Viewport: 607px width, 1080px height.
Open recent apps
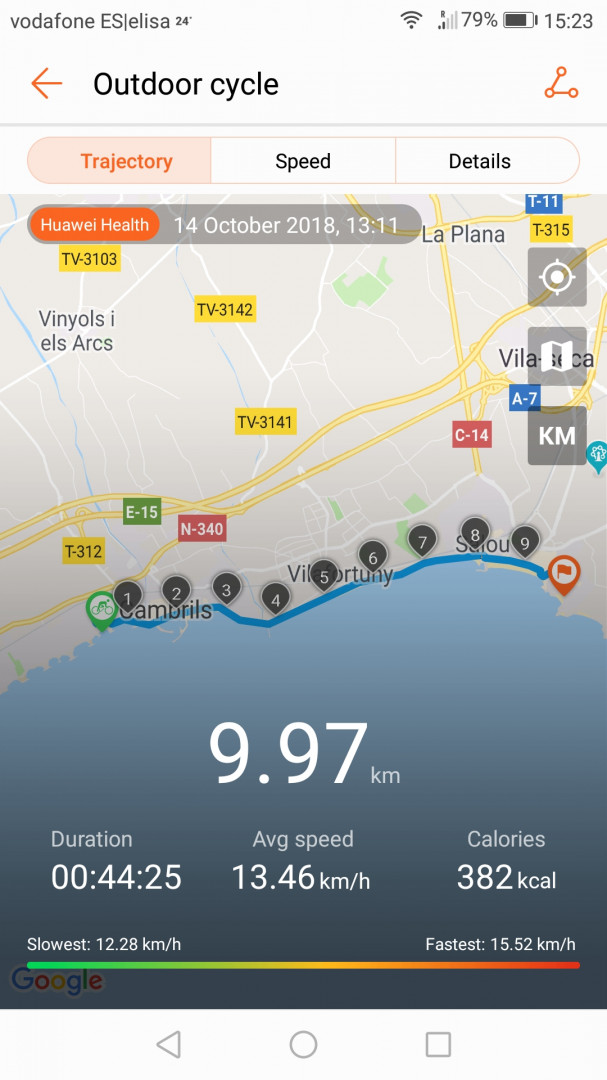[438, 1045]
